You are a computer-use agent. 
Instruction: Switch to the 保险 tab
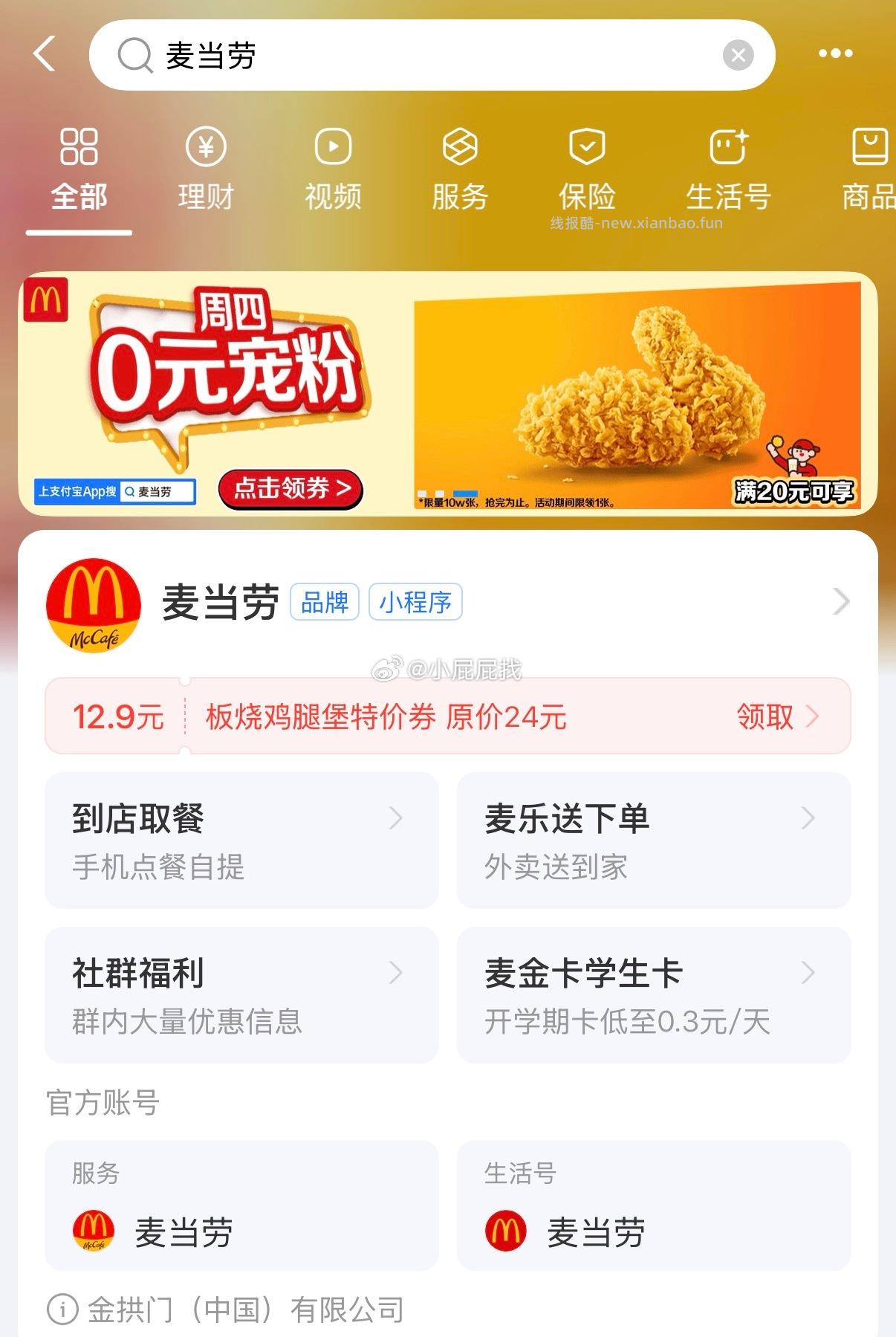587,169
